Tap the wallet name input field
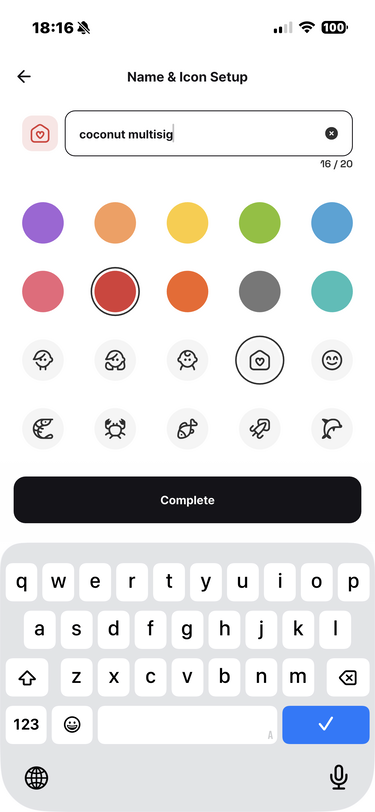The image size is (375, 812). (209, 134)
